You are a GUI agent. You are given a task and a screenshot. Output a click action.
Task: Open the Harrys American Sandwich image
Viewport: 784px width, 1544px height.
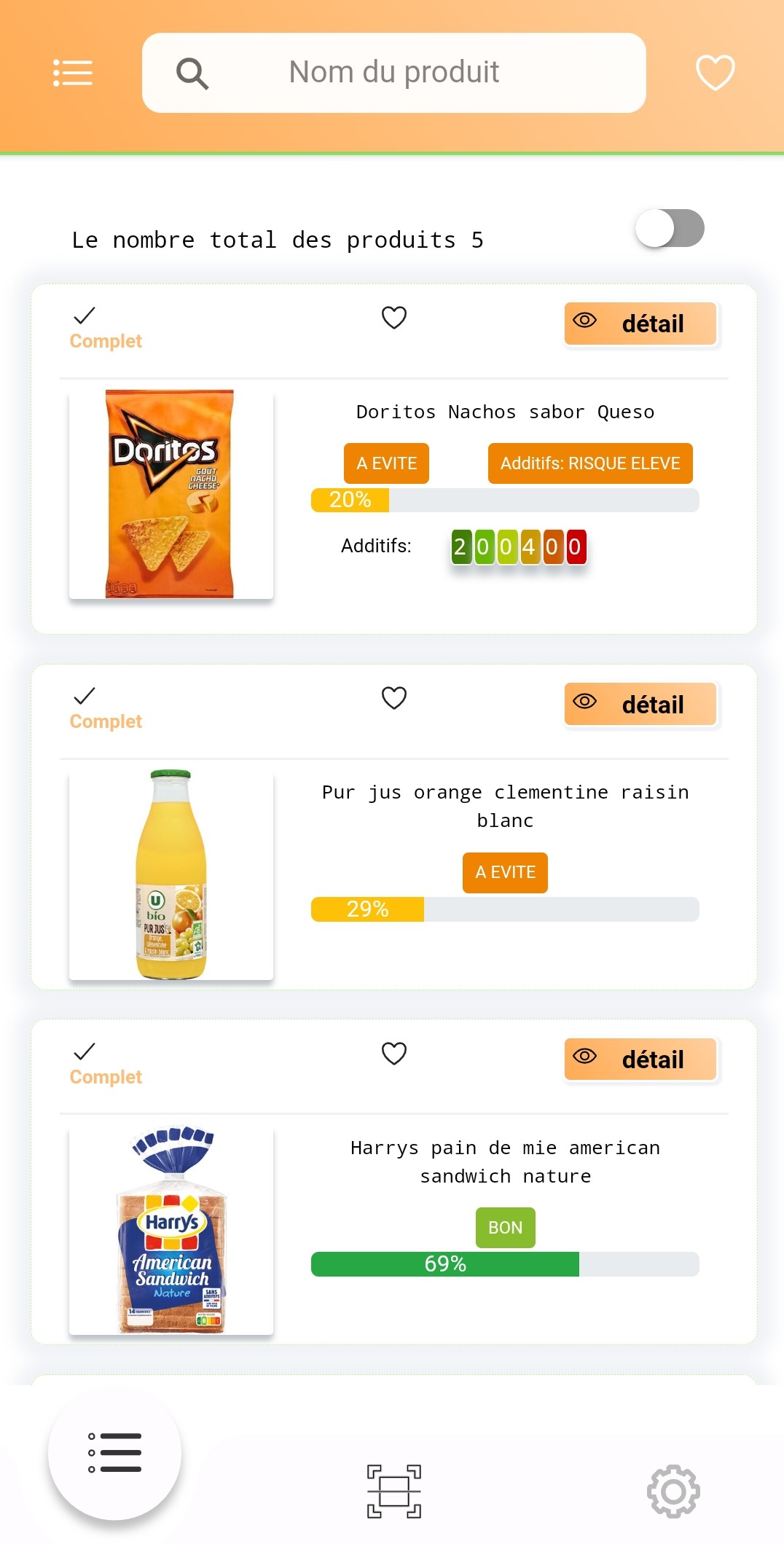pyautogui.click(x=170, y=1230)
